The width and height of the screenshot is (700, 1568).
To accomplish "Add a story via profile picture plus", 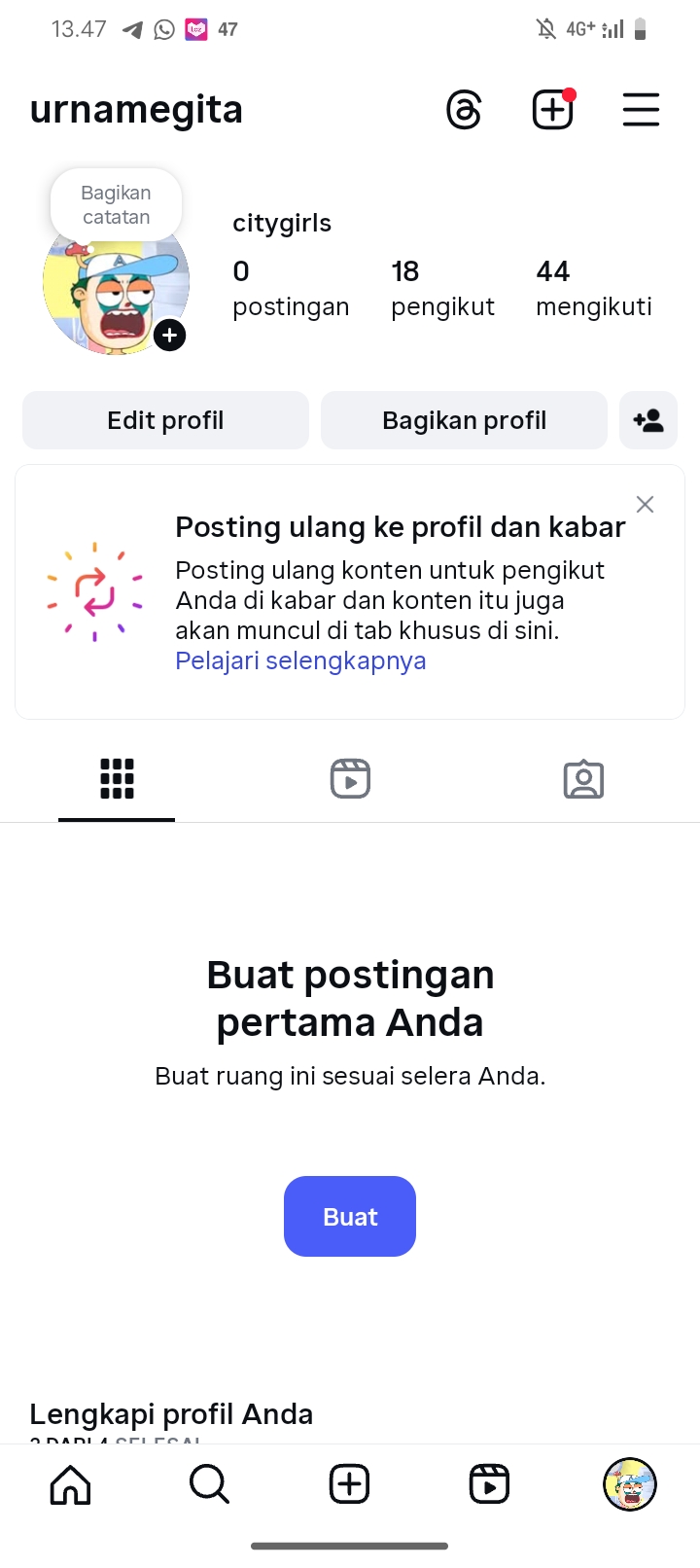I will pyautogui.click(x=169, y=336).
